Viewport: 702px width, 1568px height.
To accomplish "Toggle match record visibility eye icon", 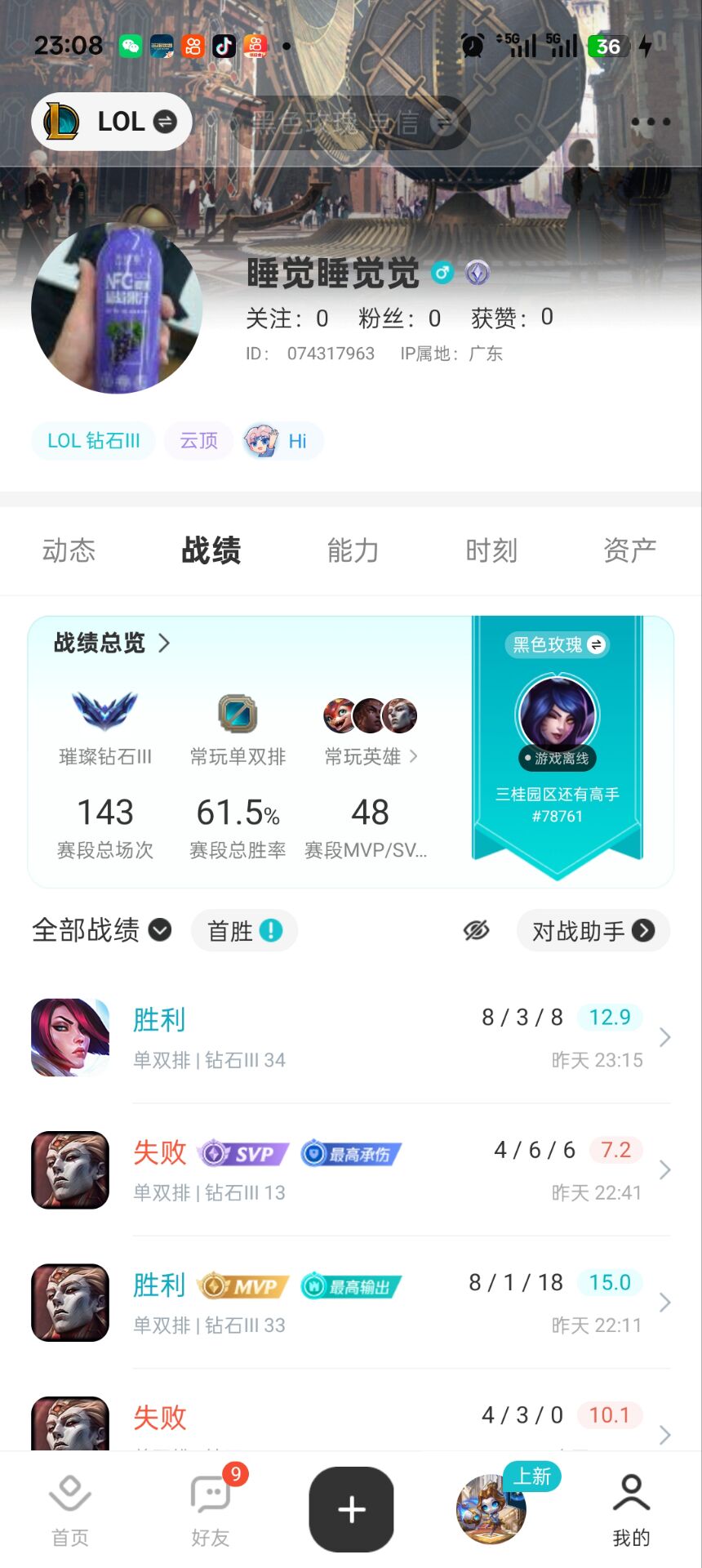I will (476, 930).
